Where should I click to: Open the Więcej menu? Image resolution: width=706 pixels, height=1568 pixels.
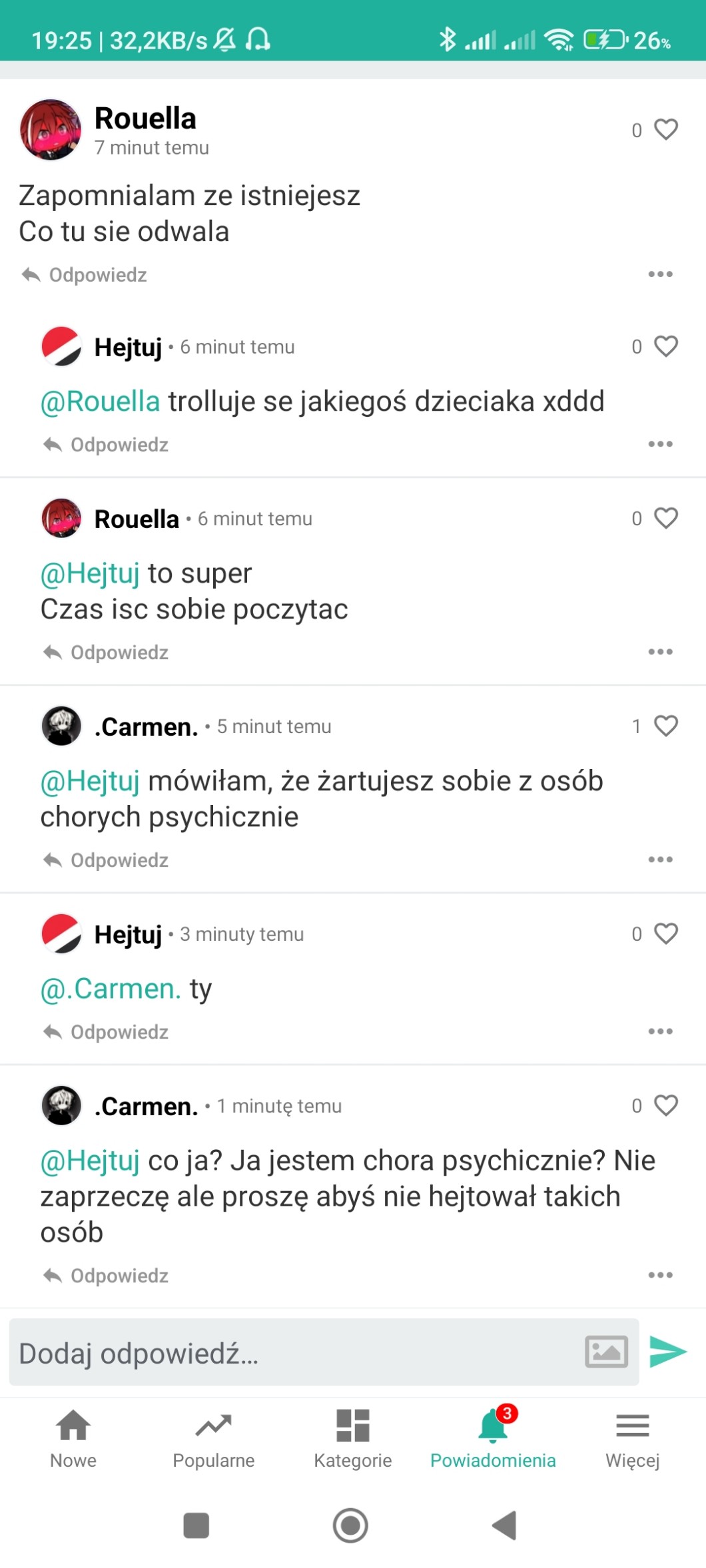(x=633, y=1439)
